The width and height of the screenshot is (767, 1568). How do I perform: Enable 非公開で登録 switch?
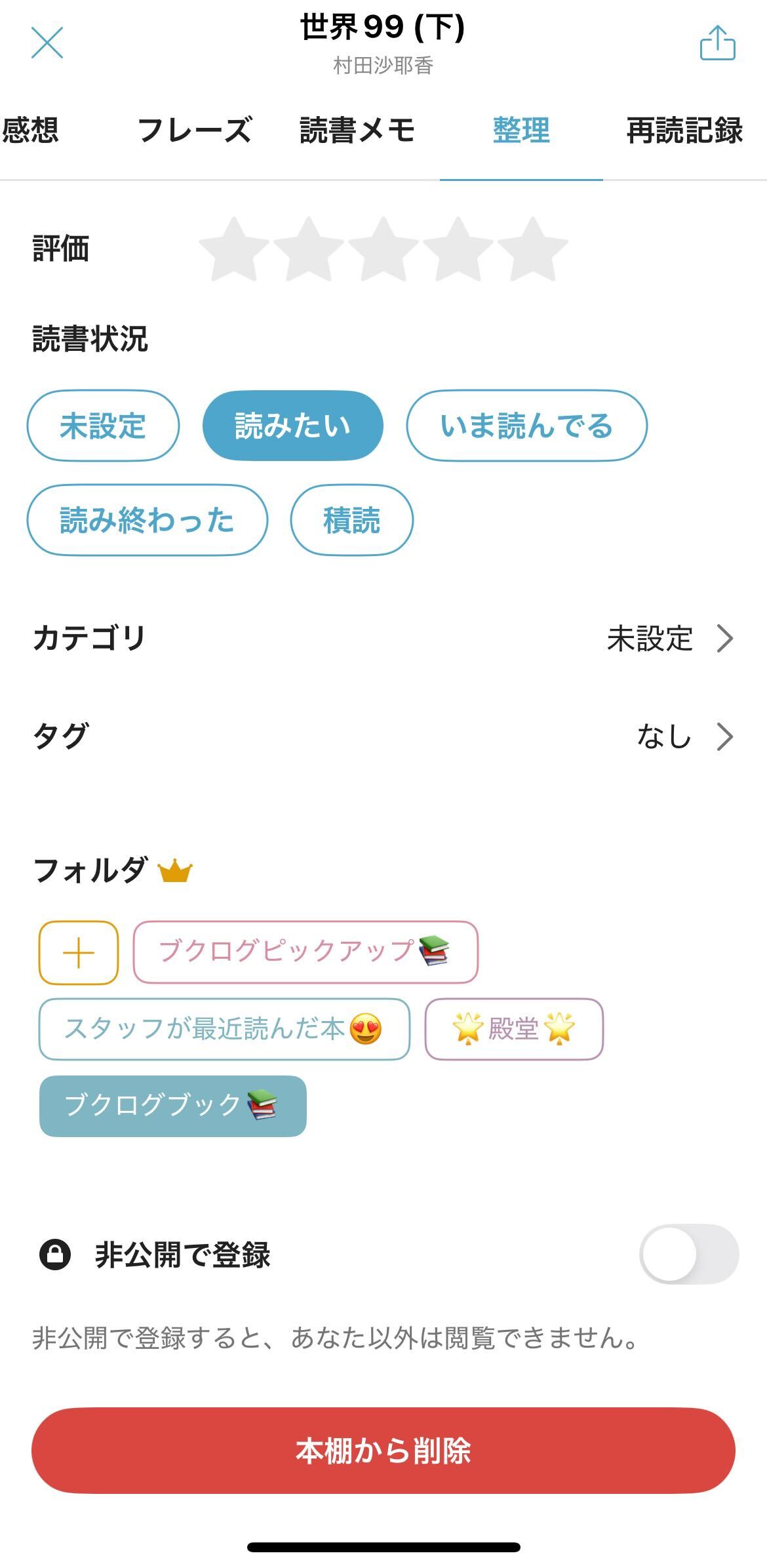coord(688,1254)
